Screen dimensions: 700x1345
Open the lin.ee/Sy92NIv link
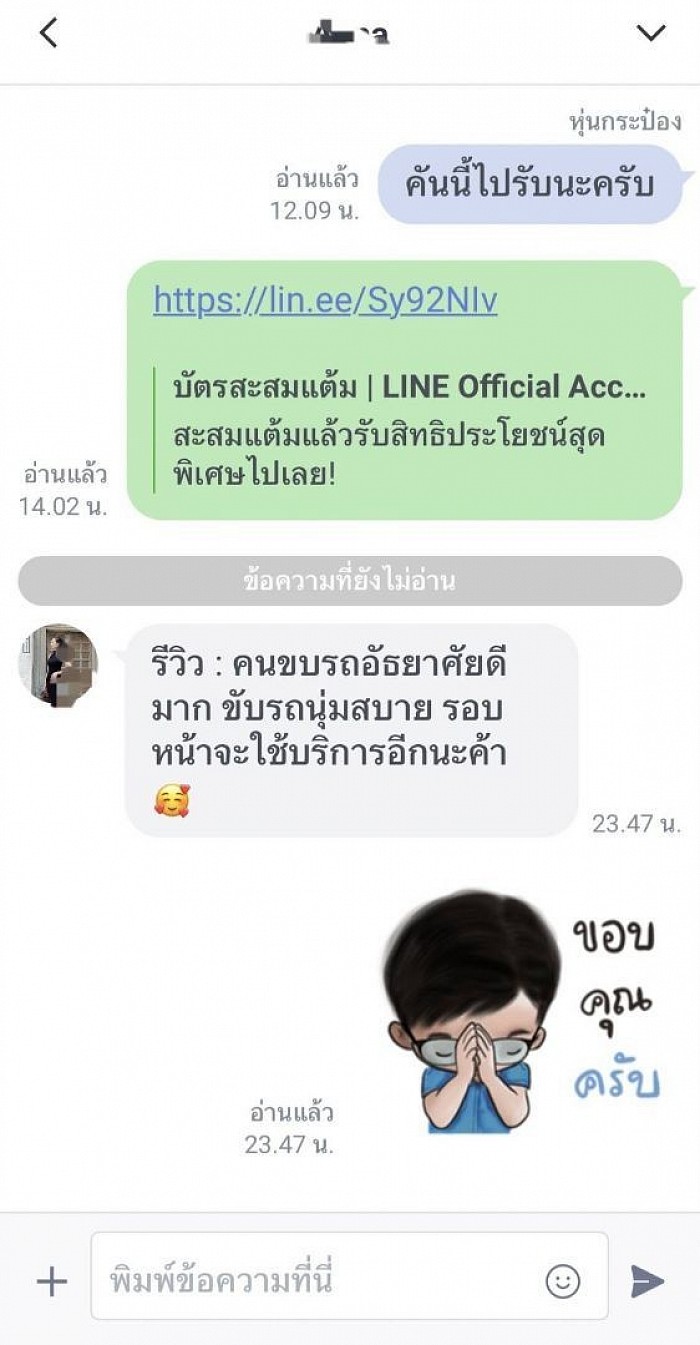[325, 300]
